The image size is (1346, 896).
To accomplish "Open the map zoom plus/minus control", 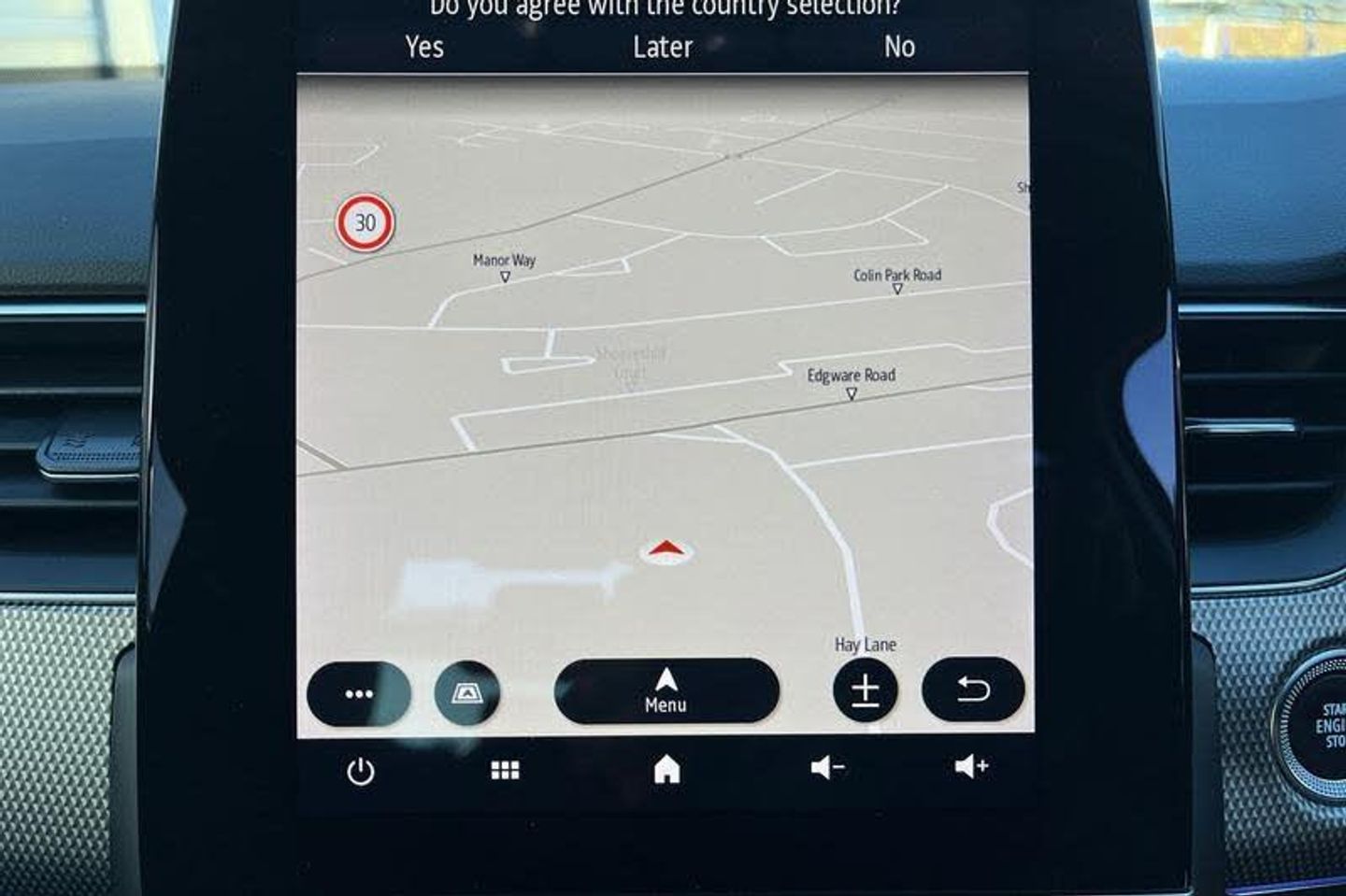I will [x=866, y=691].
